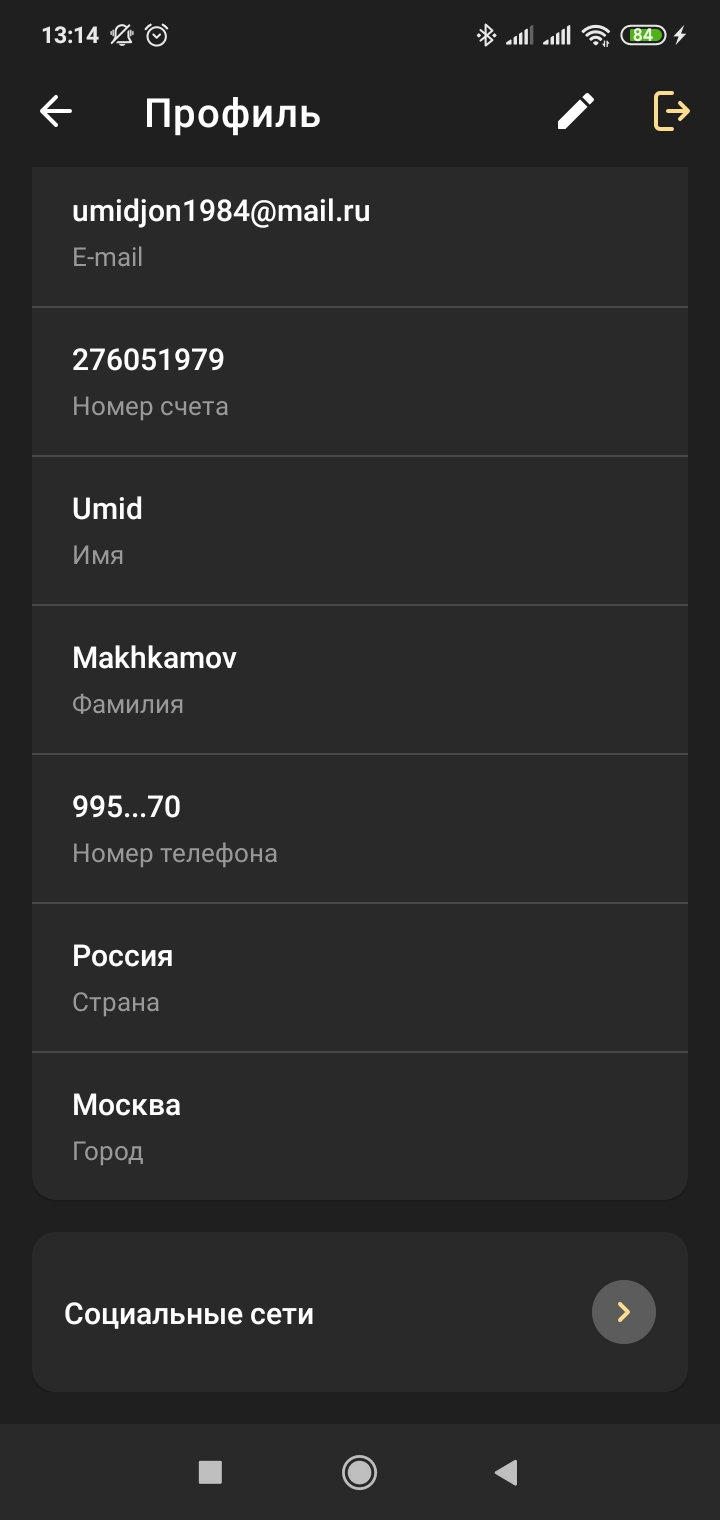This screenshot has height=1520, width=720.
Task: Go back from the Профиль screen
Action: pos(56,112)
